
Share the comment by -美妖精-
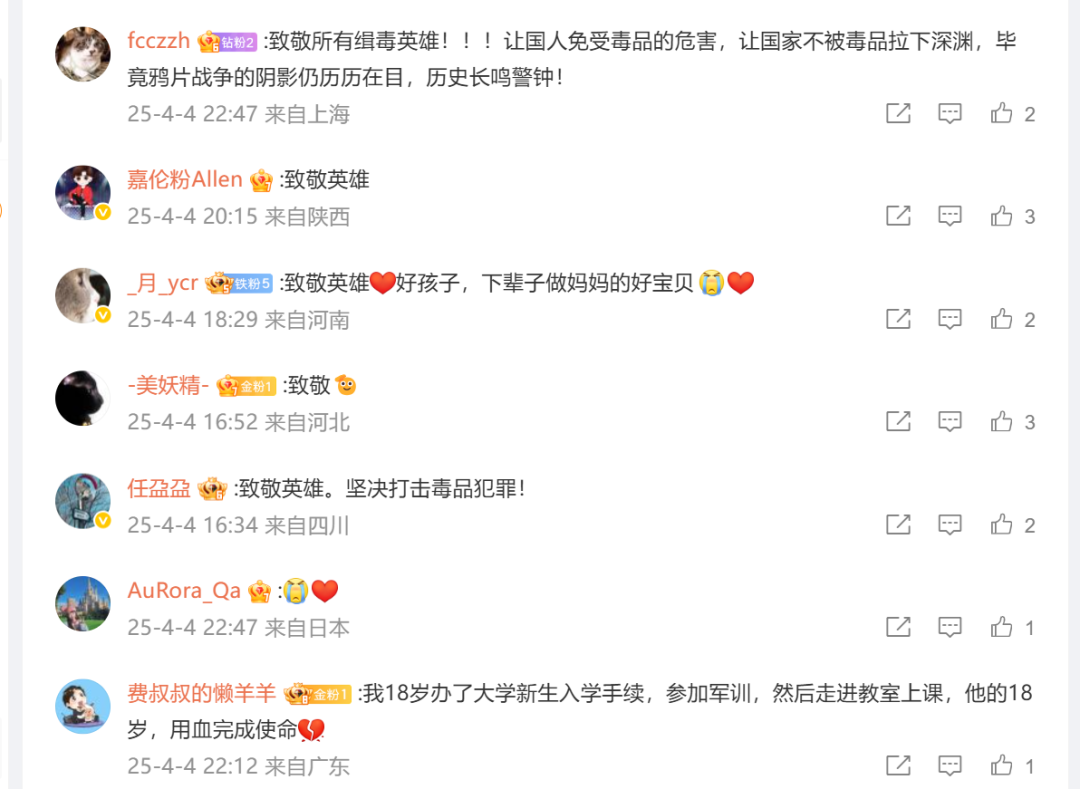[898, 422]
